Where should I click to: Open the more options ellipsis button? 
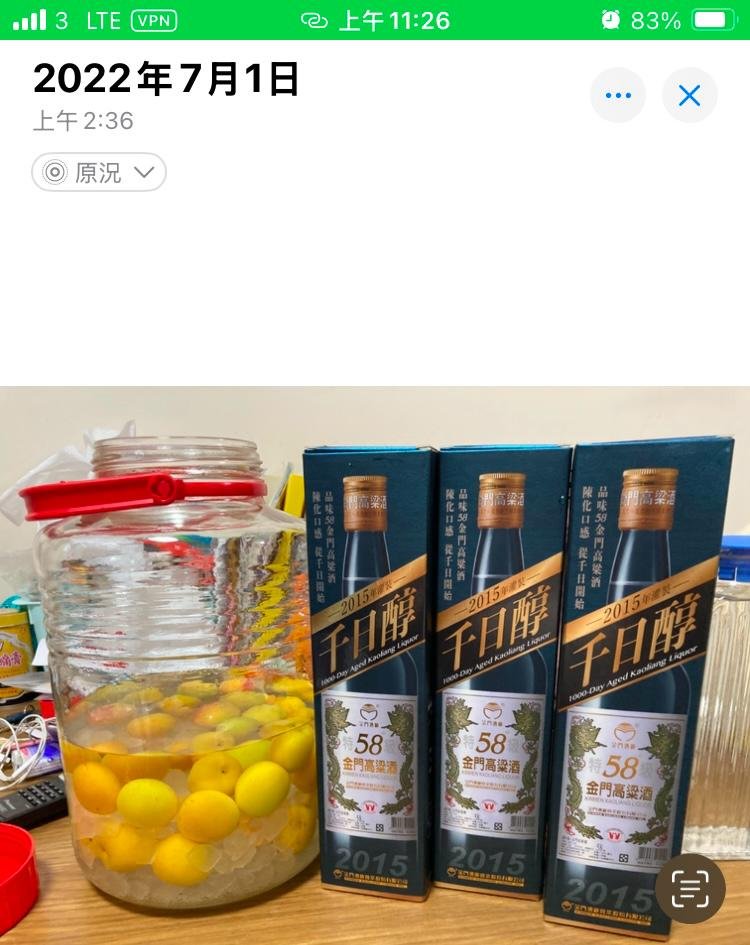tap(618, 95)
